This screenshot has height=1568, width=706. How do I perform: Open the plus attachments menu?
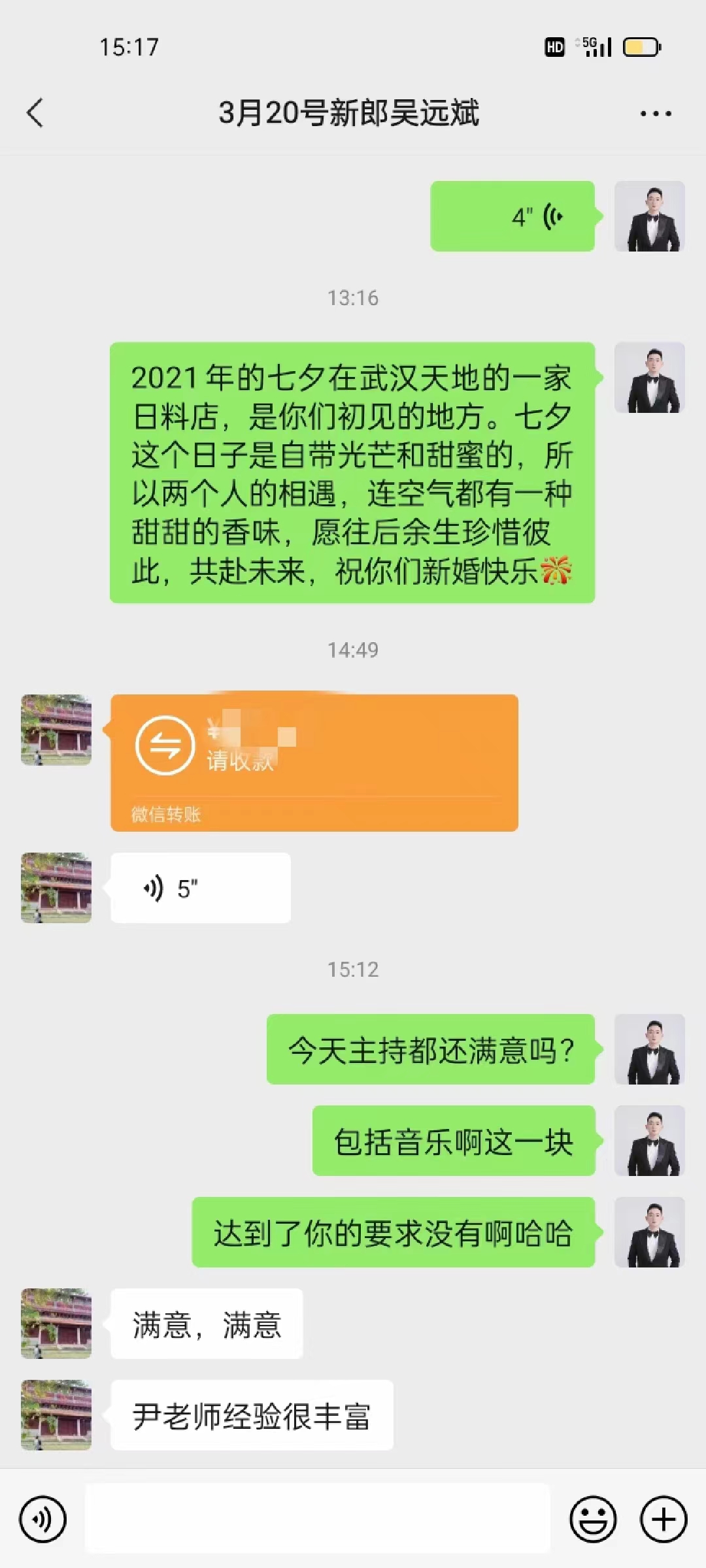tap(664, 1520)
